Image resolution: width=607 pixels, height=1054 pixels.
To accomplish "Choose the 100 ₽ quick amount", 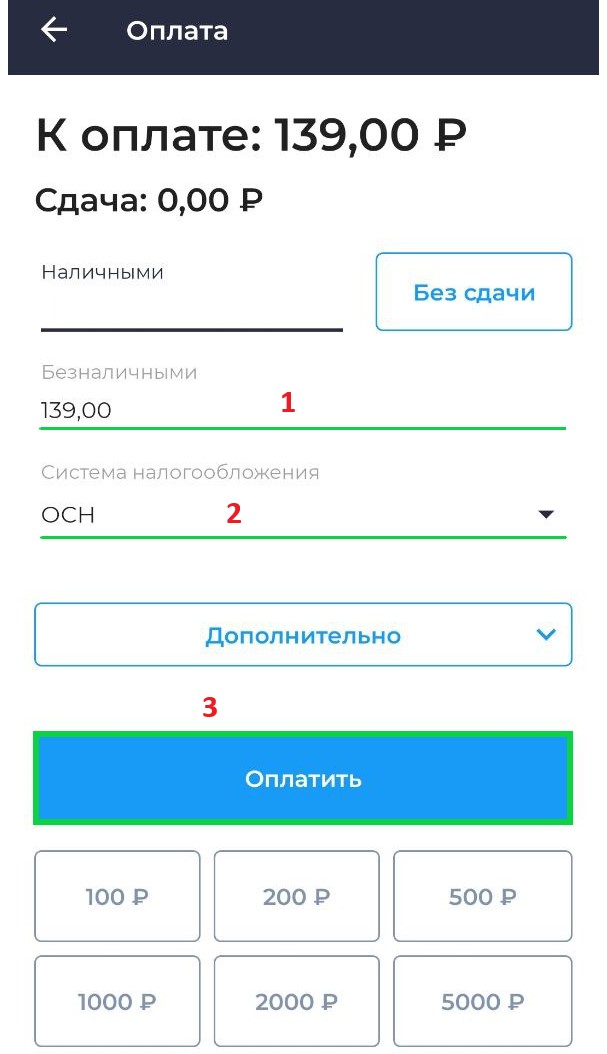I will 117,896.
